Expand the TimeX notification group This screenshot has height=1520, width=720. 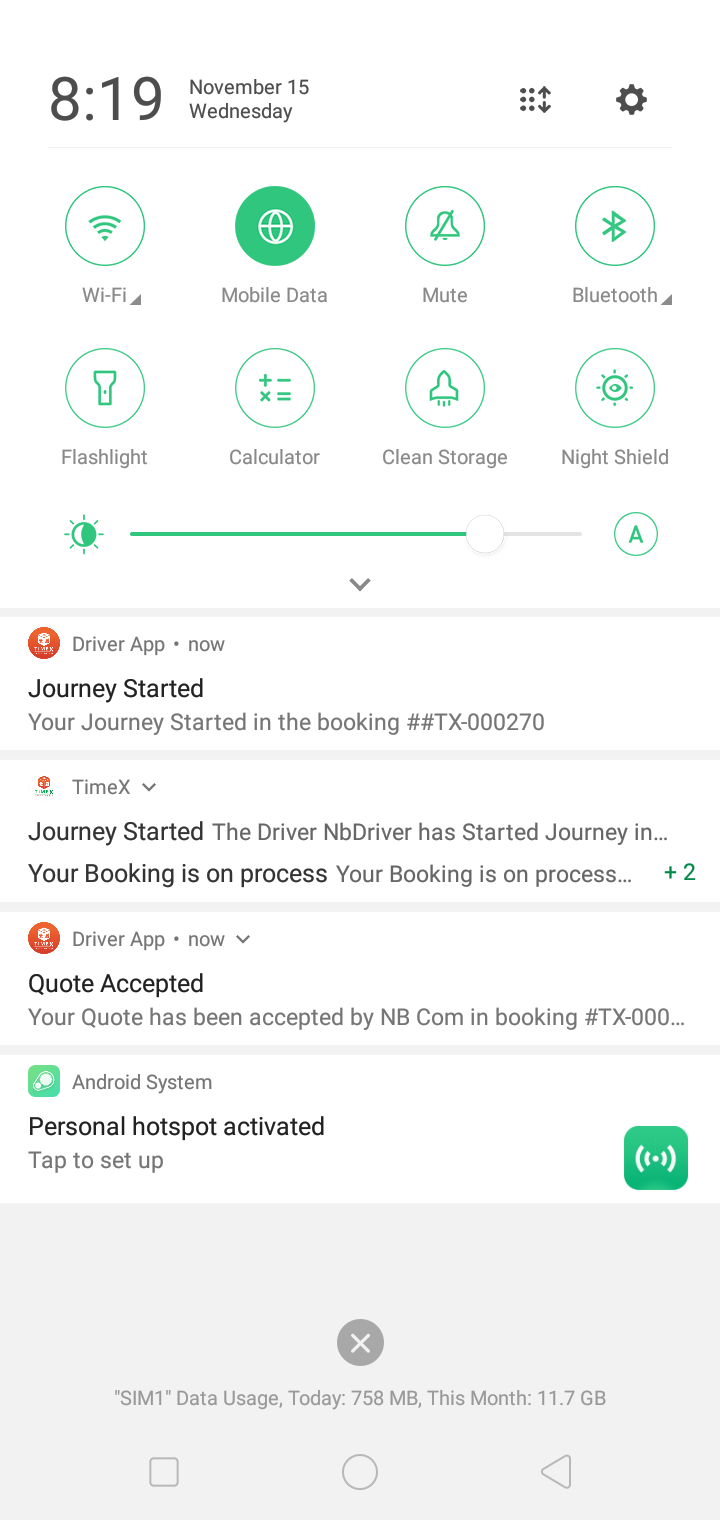point(149,787)
